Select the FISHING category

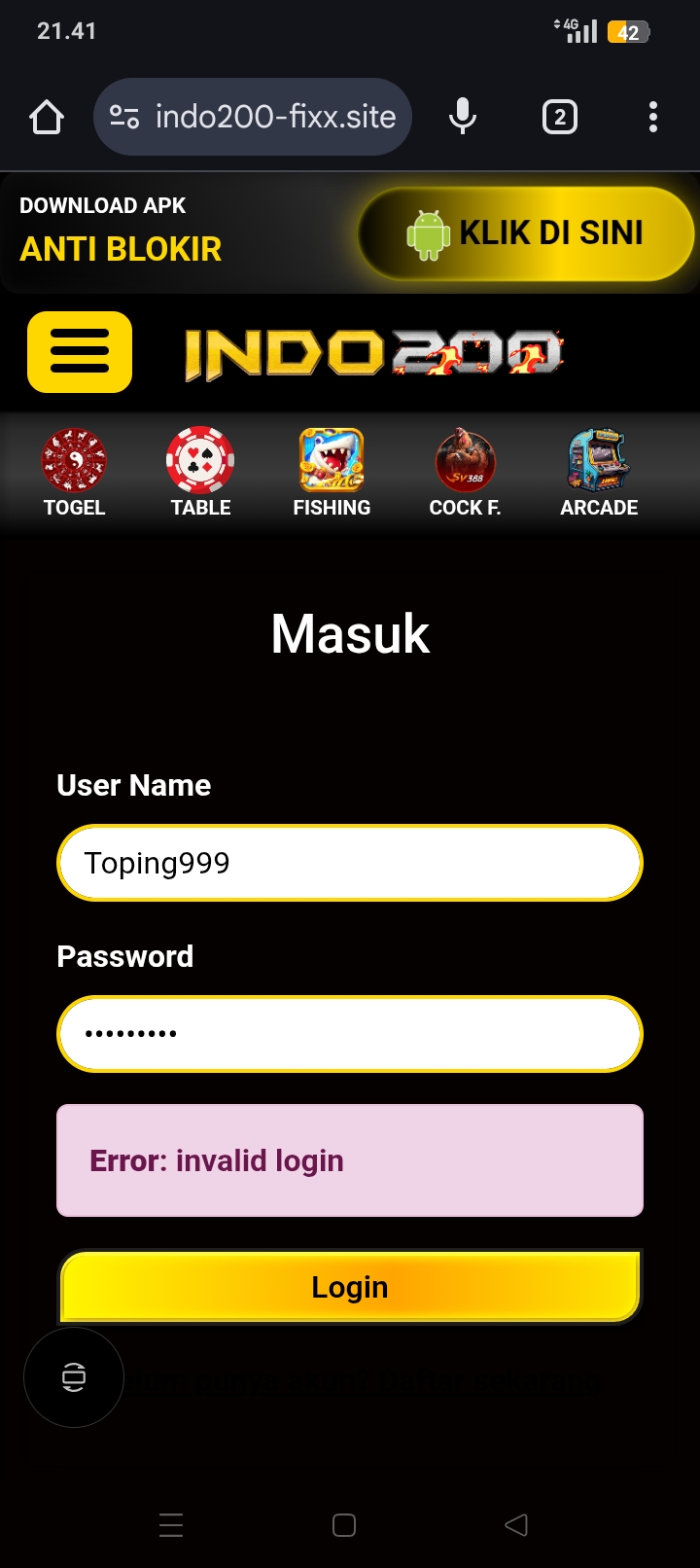click(332, 473)
